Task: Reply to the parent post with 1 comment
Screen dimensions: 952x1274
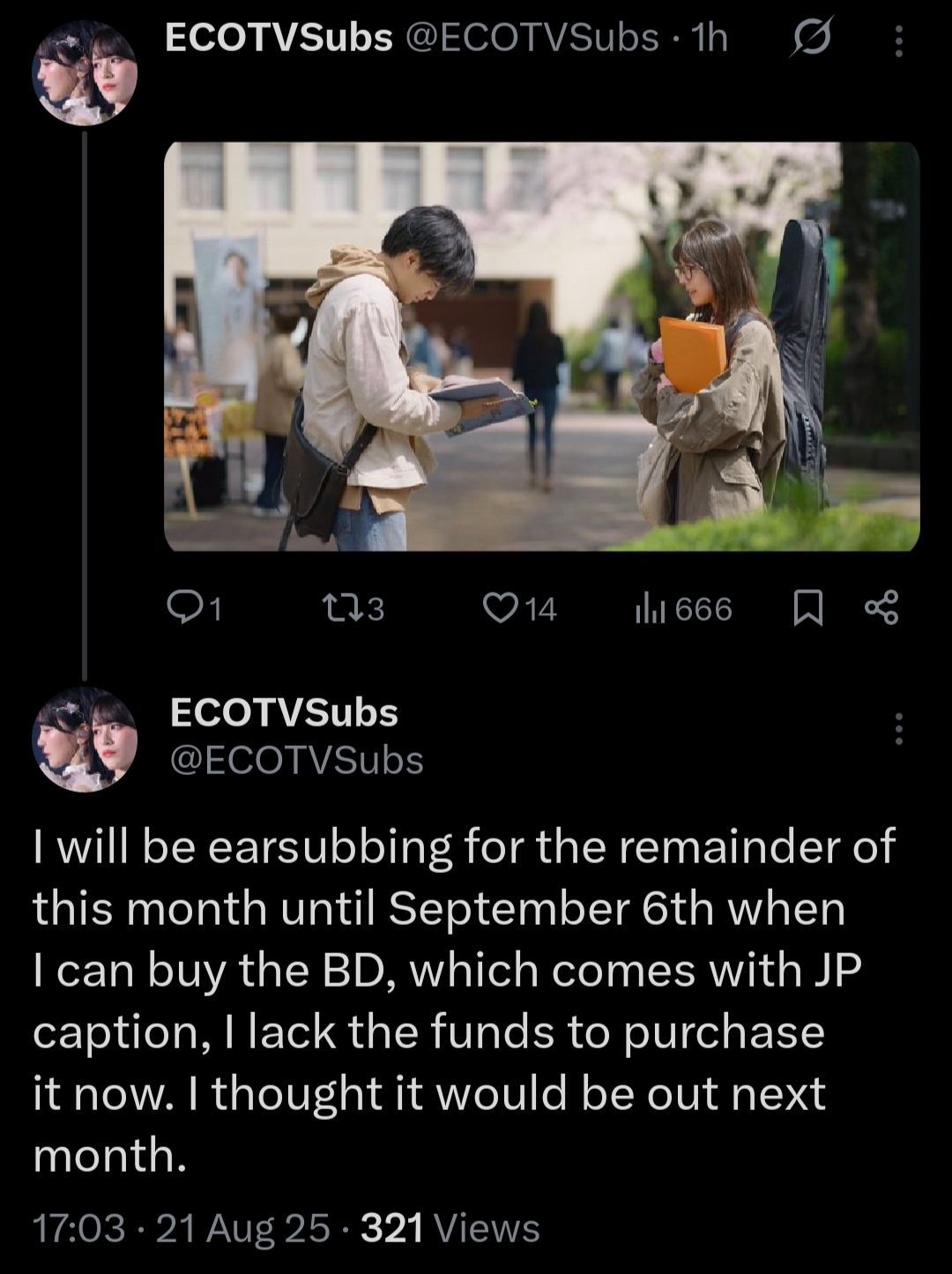Action: pyautogui.click(x=196, y=608)
